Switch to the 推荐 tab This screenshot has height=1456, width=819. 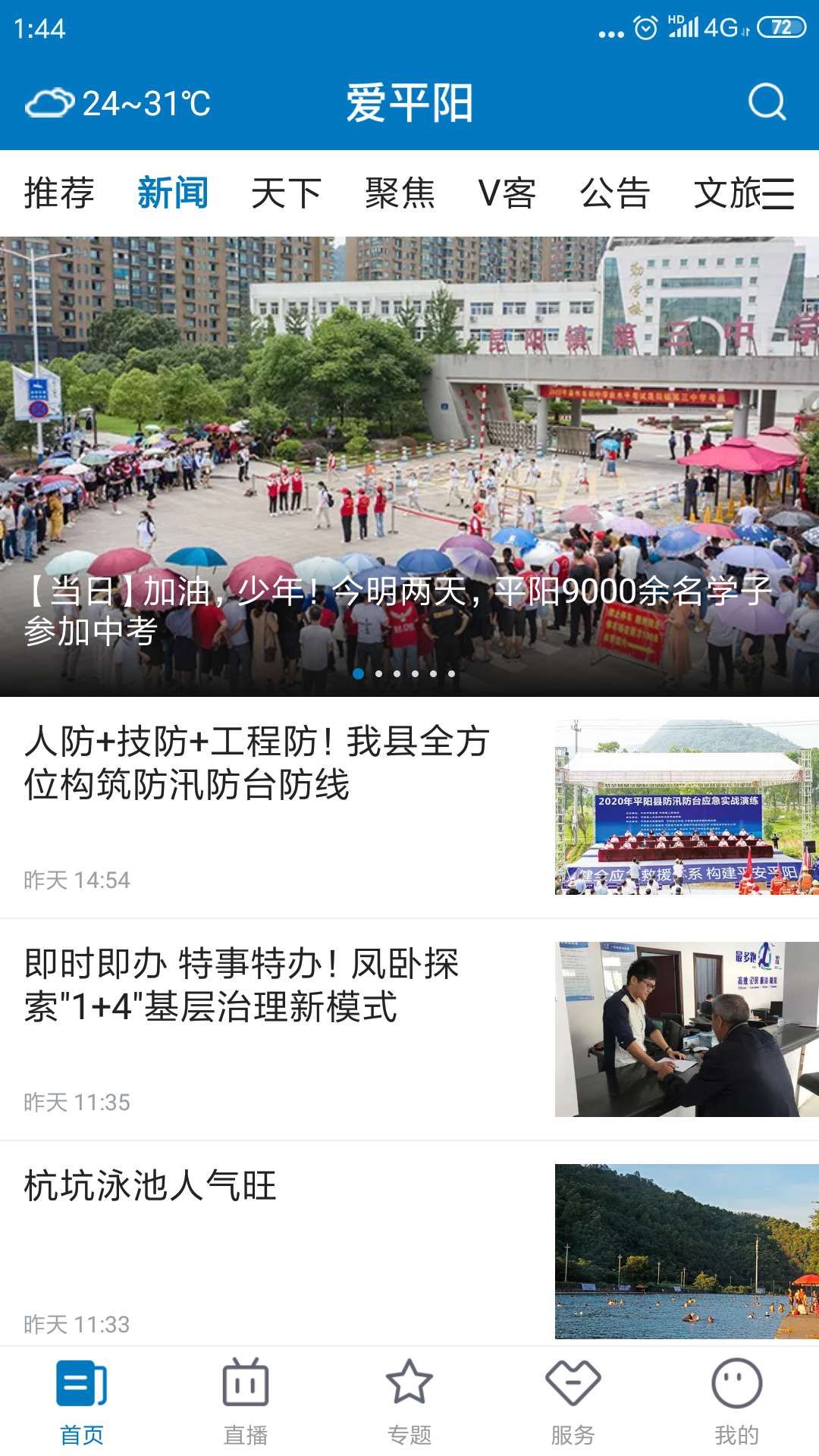59,193
